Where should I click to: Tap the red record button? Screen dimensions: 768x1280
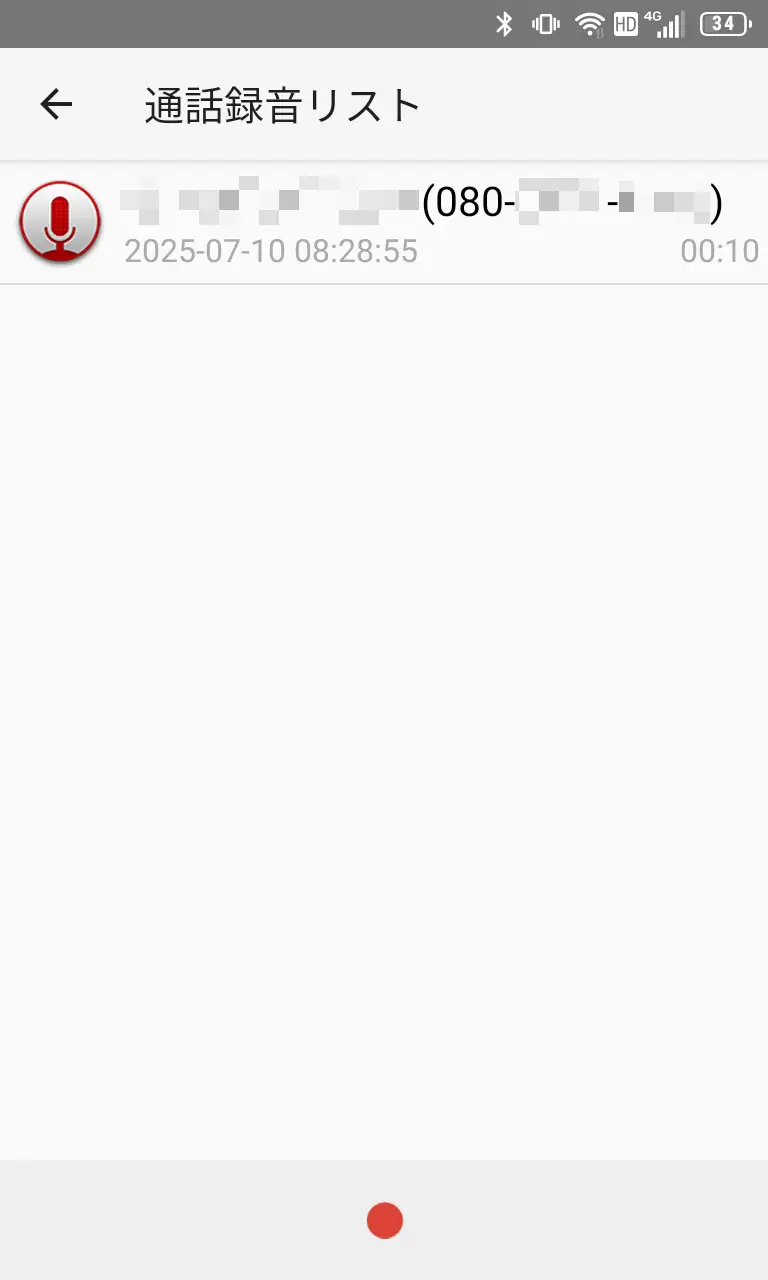click(x=384, y=1220)
